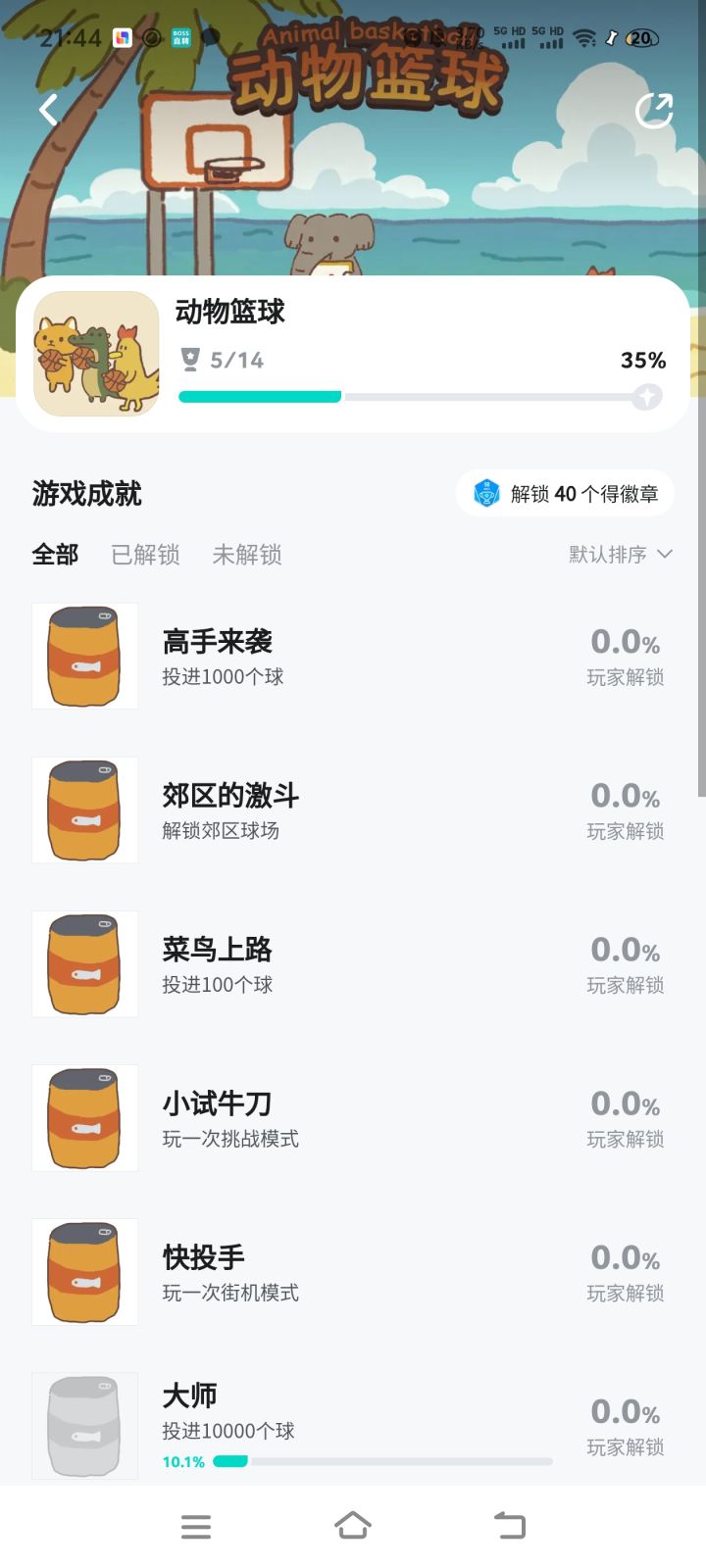This screenshot has width=706, height=1568.
Task: Open recent apps from the navigation bar
Action: [x=196, y=1526]
